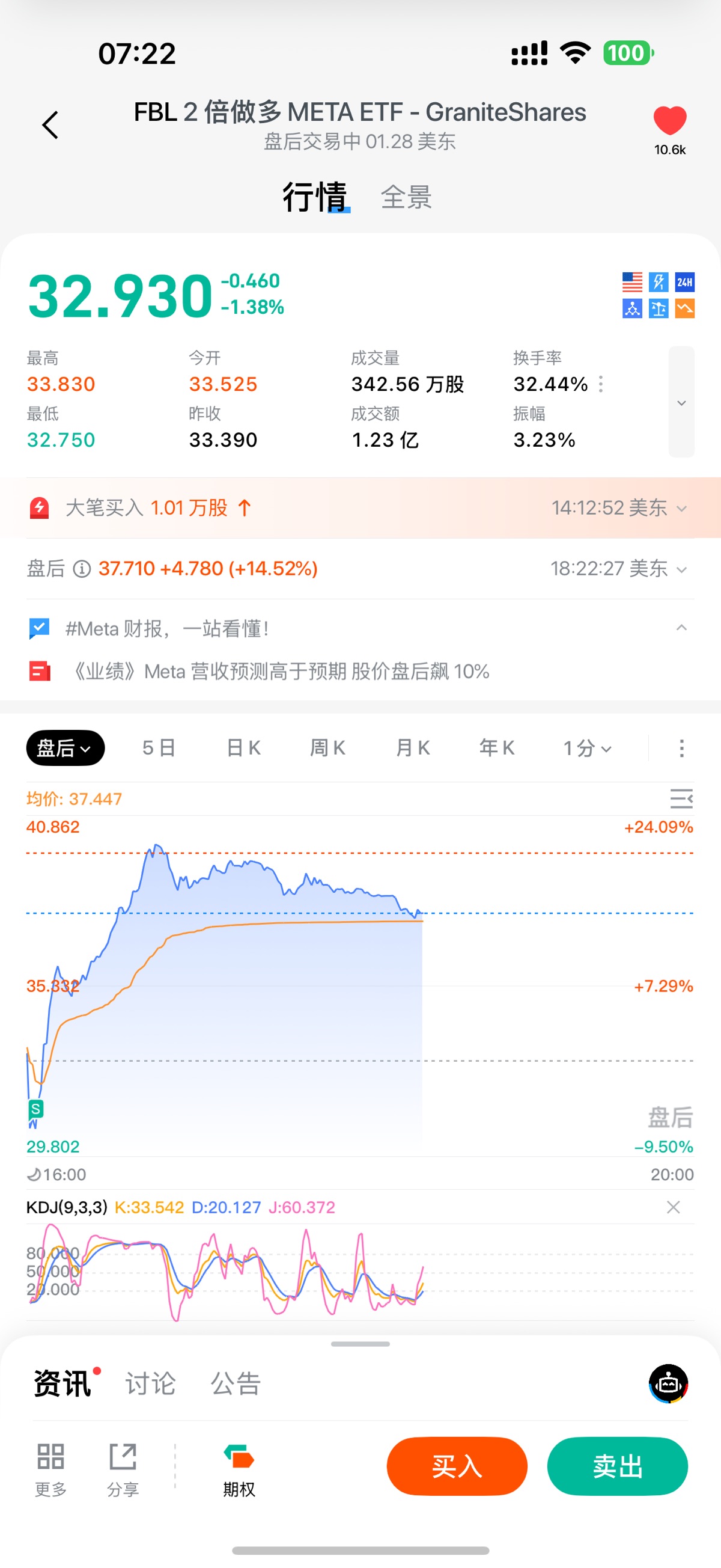
Task: Open the chart settings overflow menu
Action: (681, 748)
